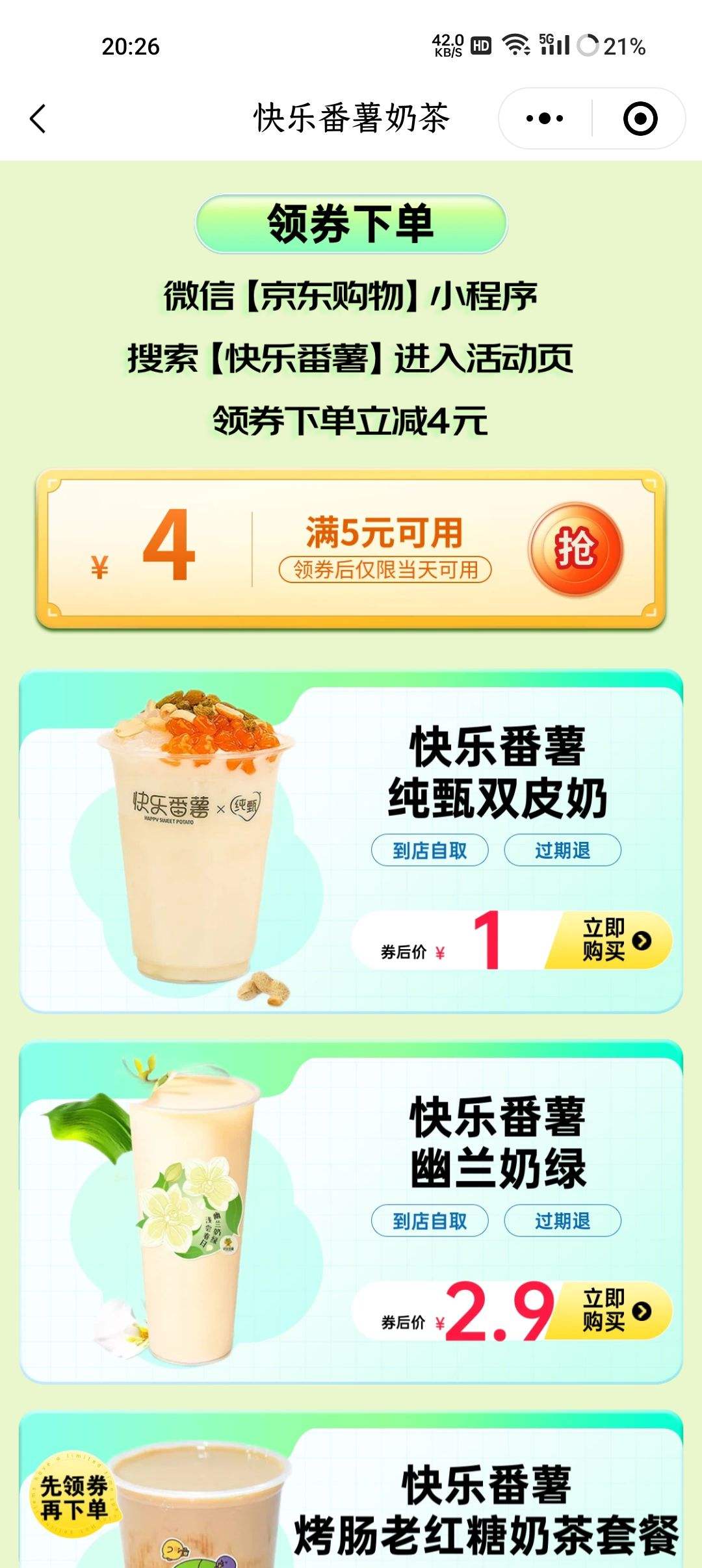
Task: Open the mini program three-dot menu
Action: tap(545, 118)
